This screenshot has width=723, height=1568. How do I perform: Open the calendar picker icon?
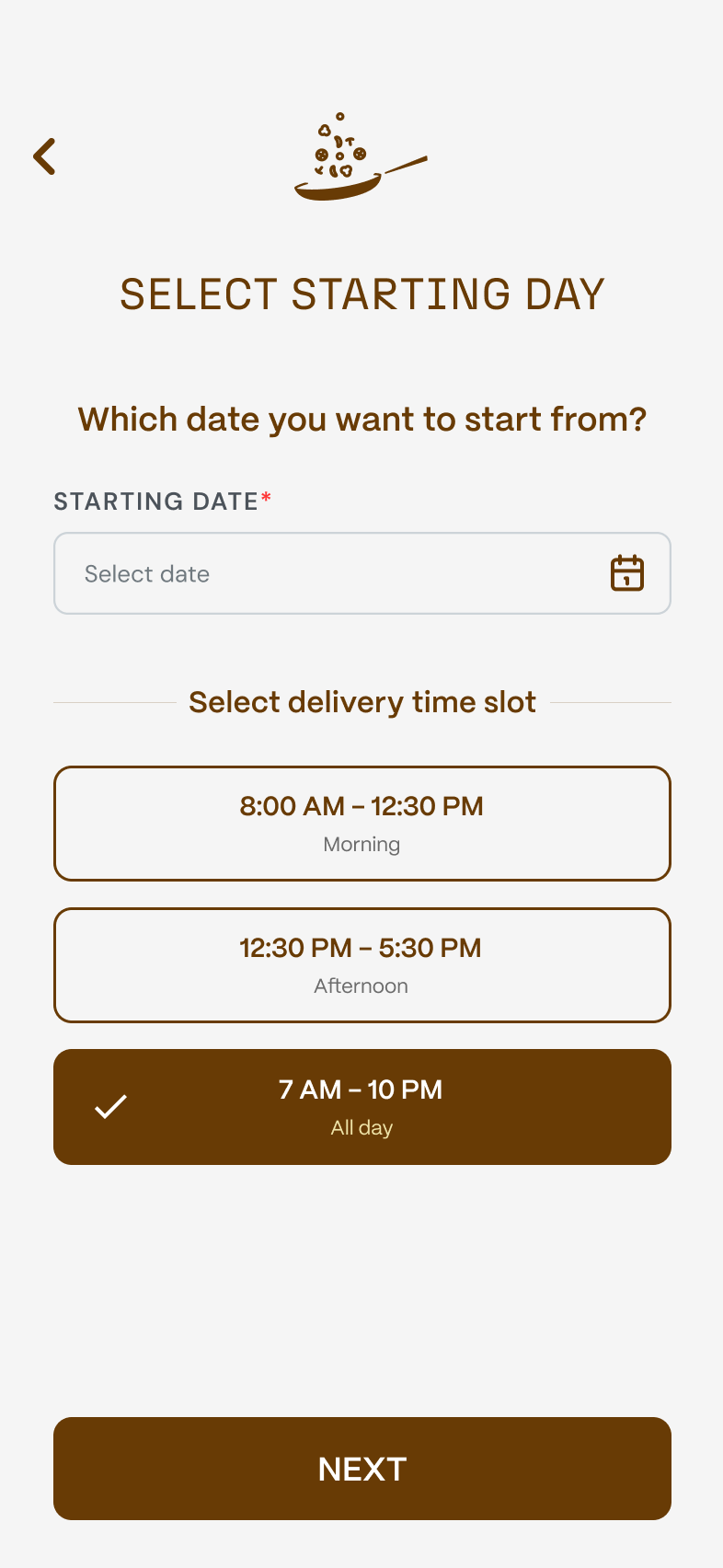pos(627,573)
